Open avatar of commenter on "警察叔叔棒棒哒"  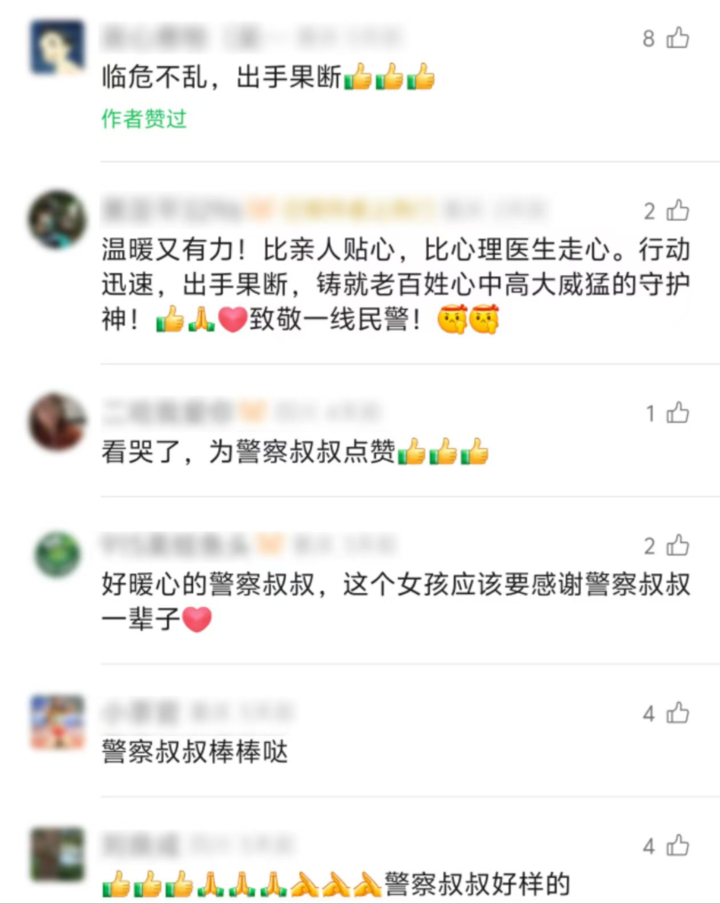point(57,722)
